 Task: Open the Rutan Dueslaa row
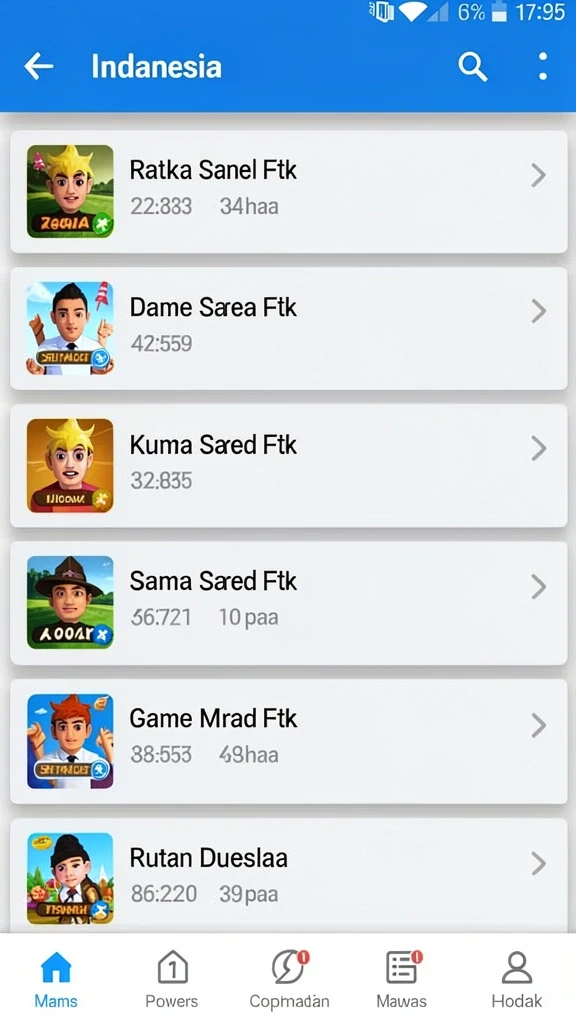pos(289,876)
